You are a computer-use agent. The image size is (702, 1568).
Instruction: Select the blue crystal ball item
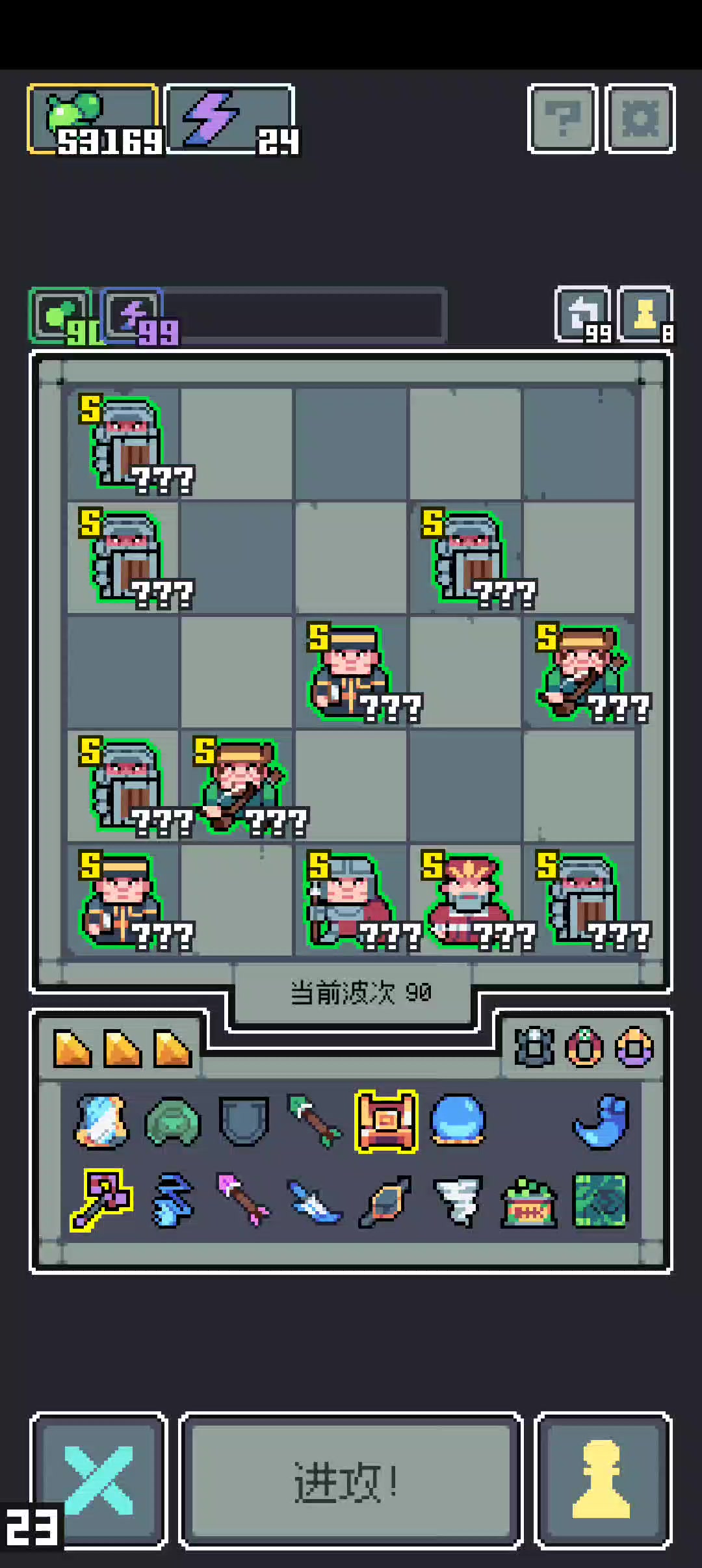458,1121
